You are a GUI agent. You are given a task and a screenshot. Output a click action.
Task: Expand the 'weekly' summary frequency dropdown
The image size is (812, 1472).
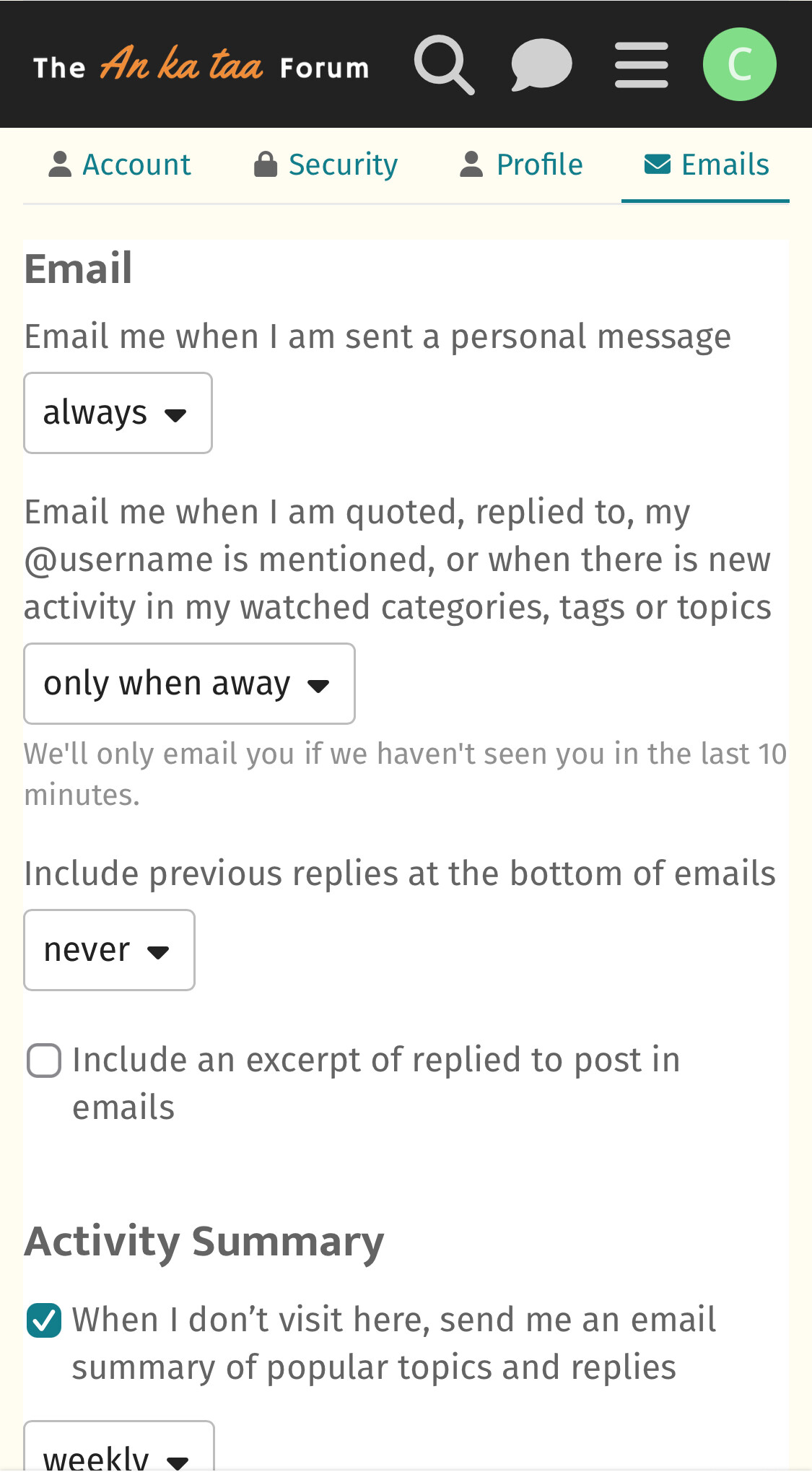pos(119,1447)
